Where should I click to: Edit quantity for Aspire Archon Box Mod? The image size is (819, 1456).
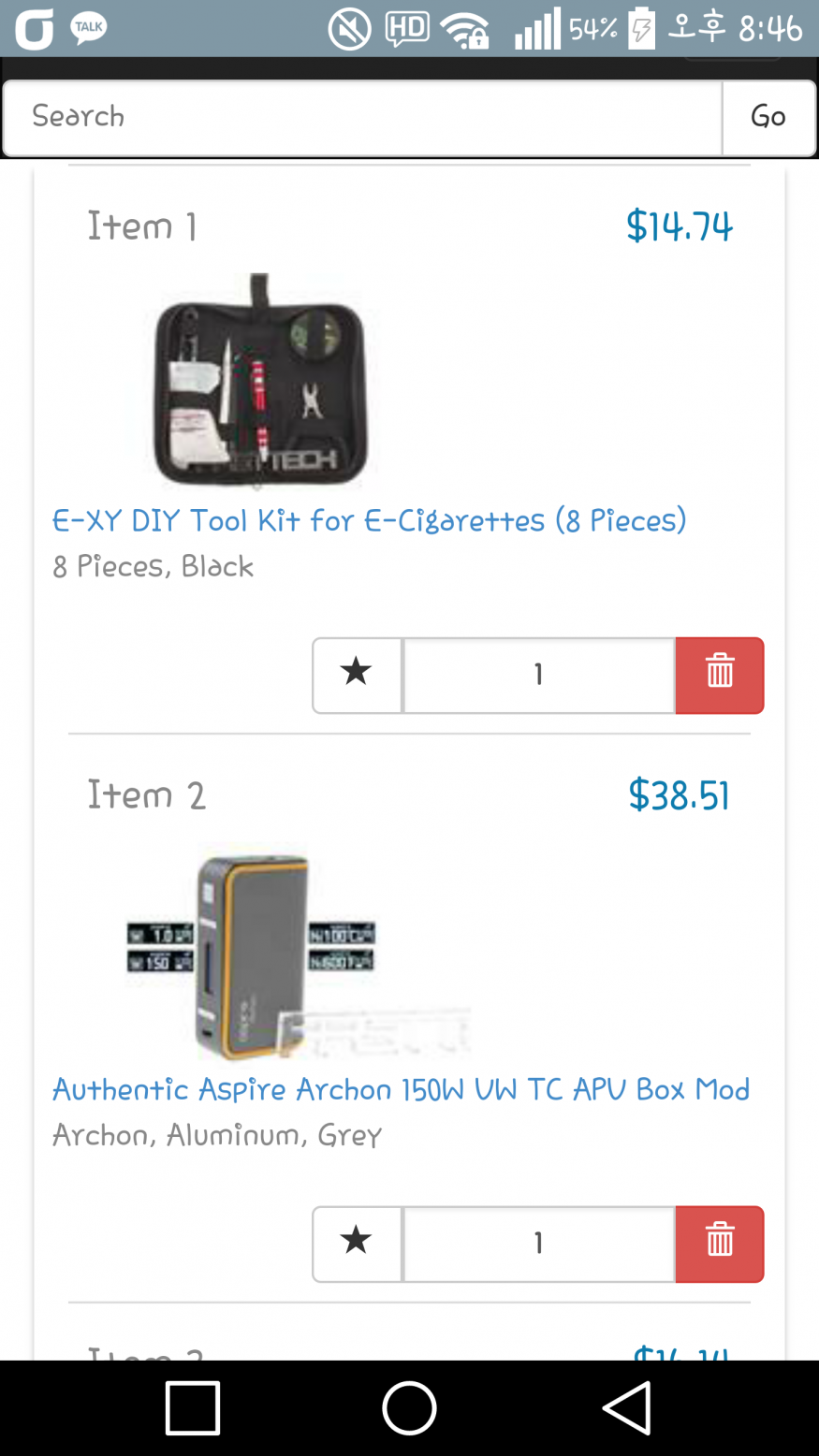click(538, 1244)
